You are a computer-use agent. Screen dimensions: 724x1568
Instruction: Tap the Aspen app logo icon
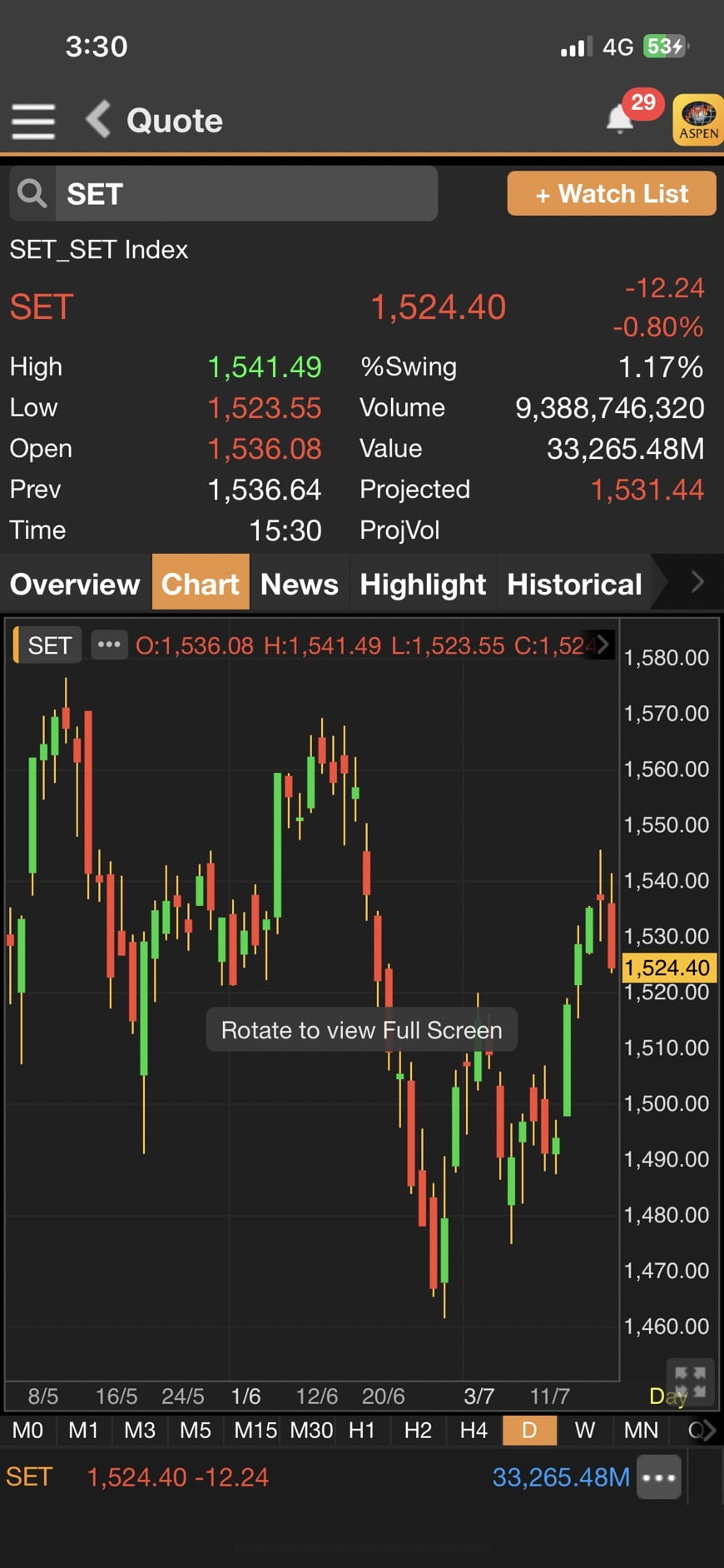point(698,120)
